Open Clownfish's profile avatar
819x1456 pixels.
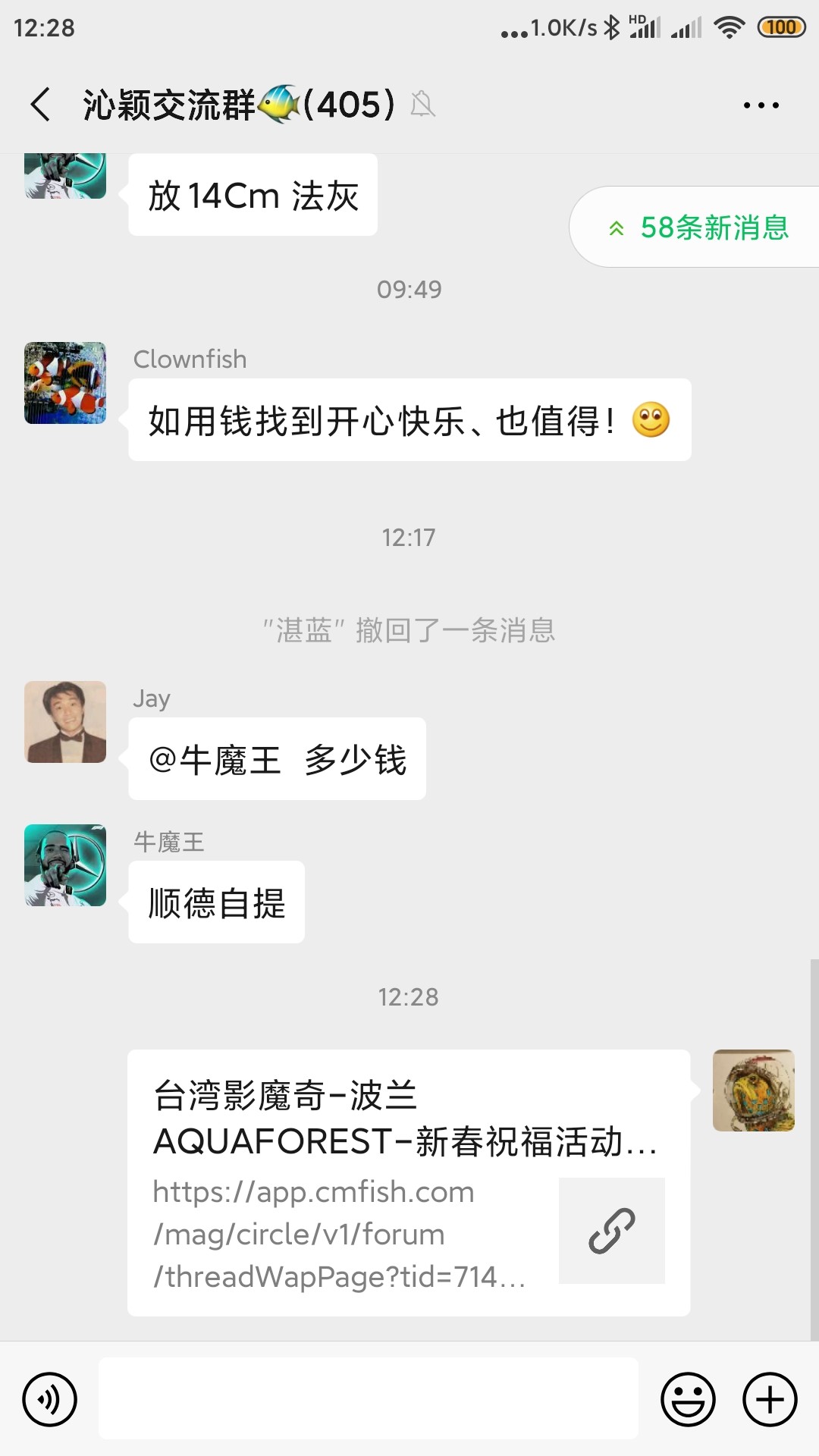tap(65, 383)
